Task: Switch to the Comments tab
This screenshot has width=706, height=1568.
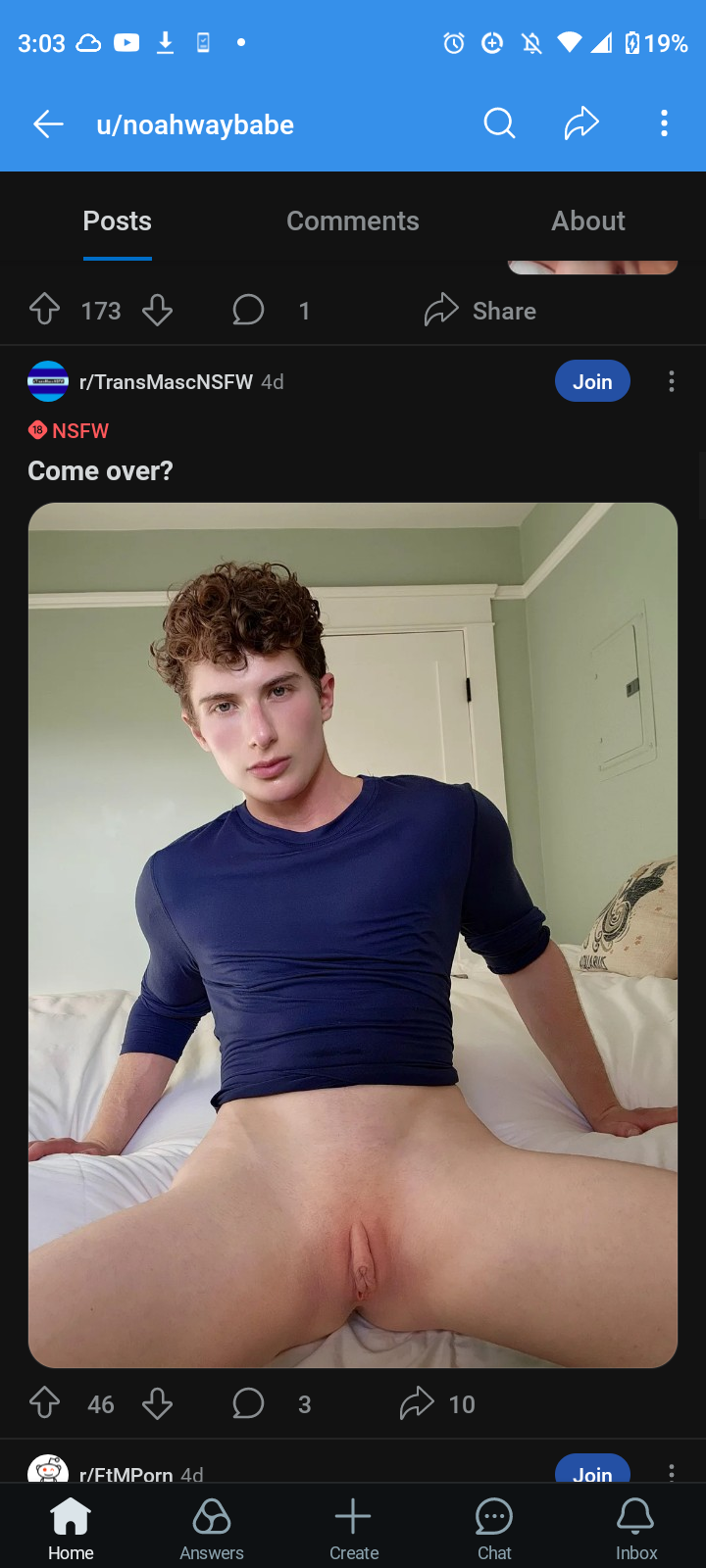Action: click(352, 221)
